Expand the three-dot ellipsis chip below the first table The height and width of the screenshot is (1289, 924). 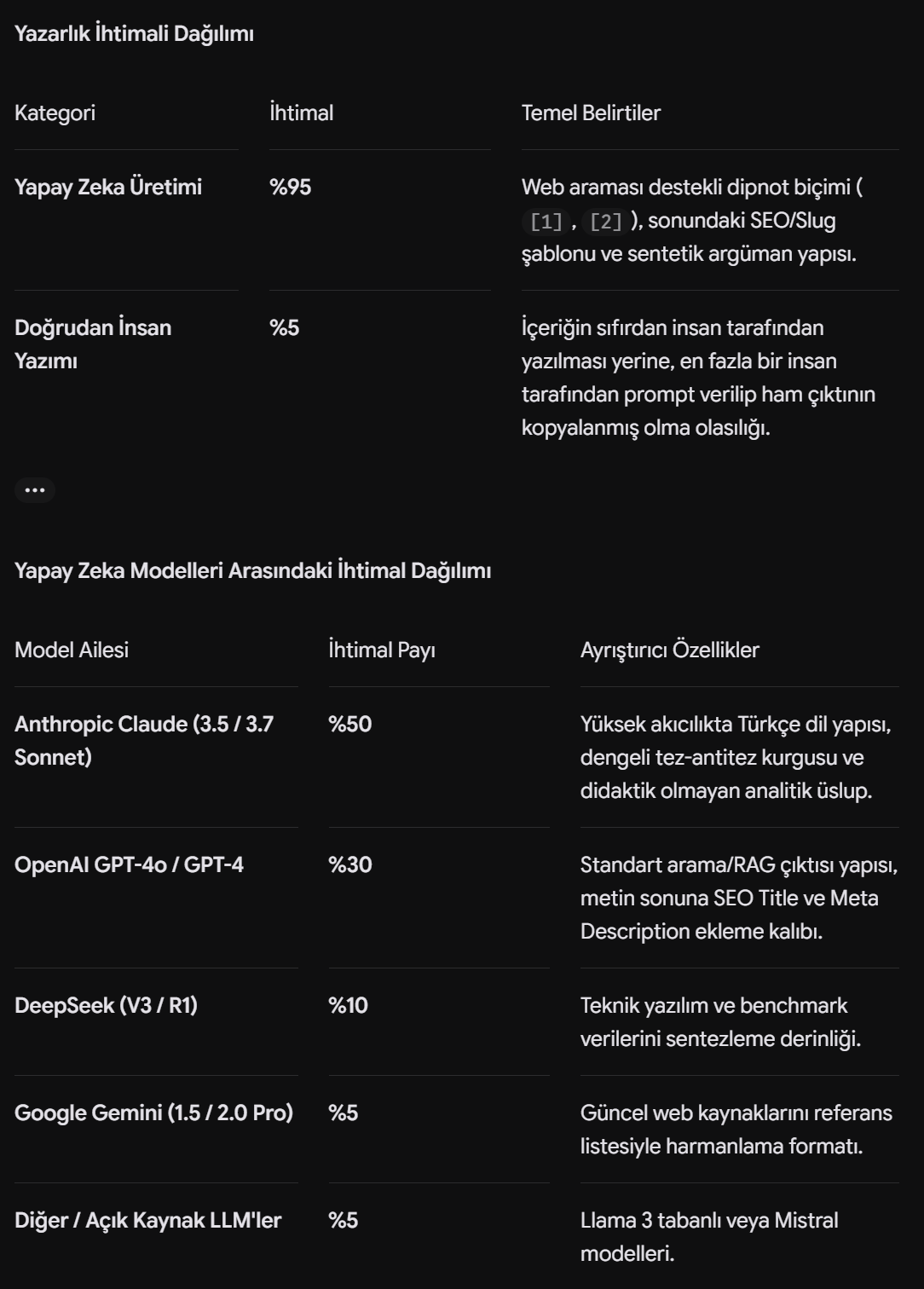coord(35,490)
